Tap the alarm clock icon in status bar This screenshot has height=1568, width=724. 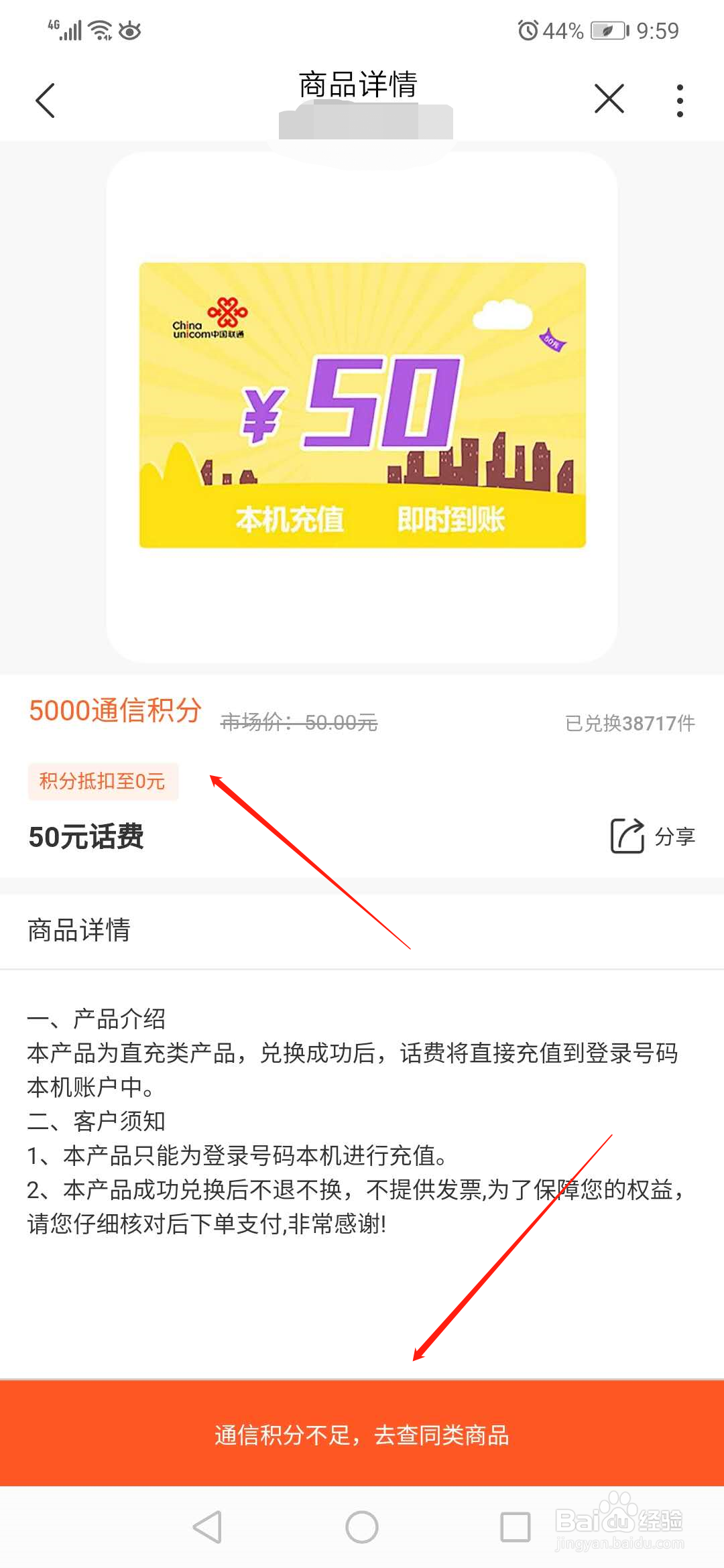(x=529, y=30)
